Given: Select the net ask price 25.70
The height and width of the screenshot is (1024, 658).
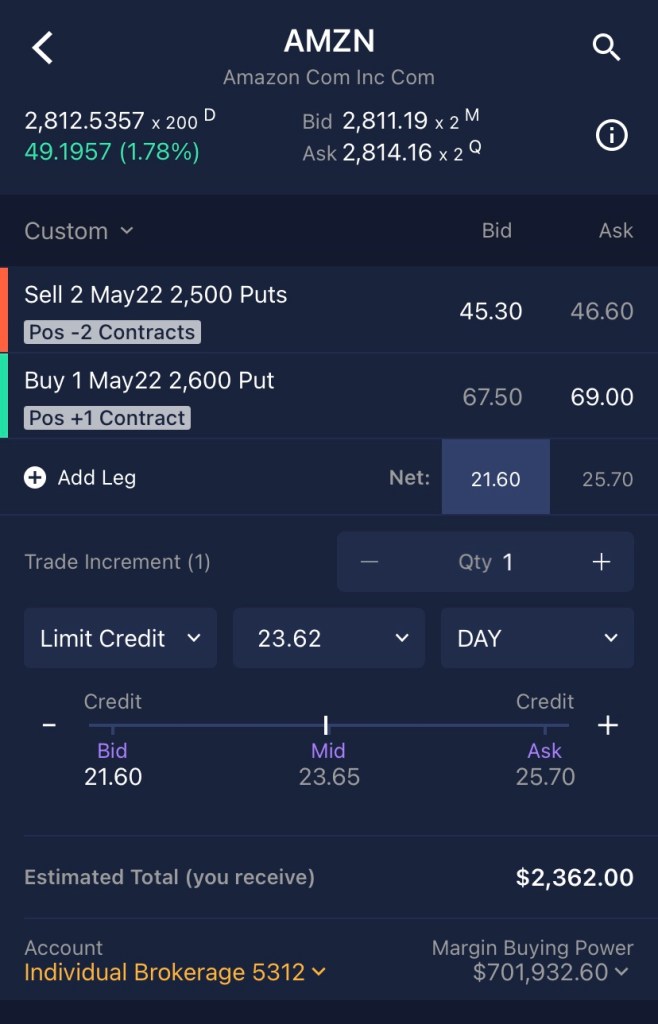Looking at the screenshot, I should [607, 479].
